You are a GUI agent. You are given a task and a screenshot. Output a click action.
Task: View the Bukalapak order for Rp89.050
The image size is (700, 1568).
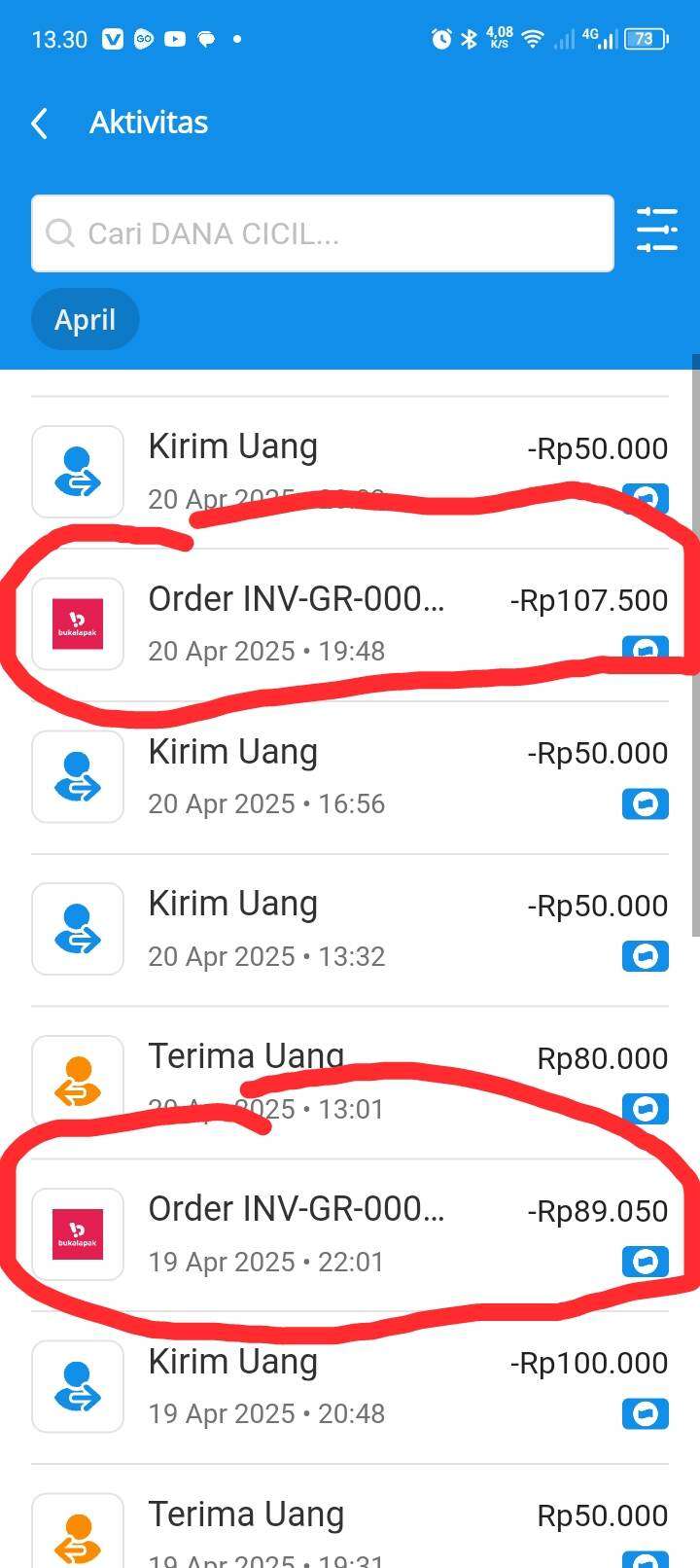click(x=350, y=1233)
